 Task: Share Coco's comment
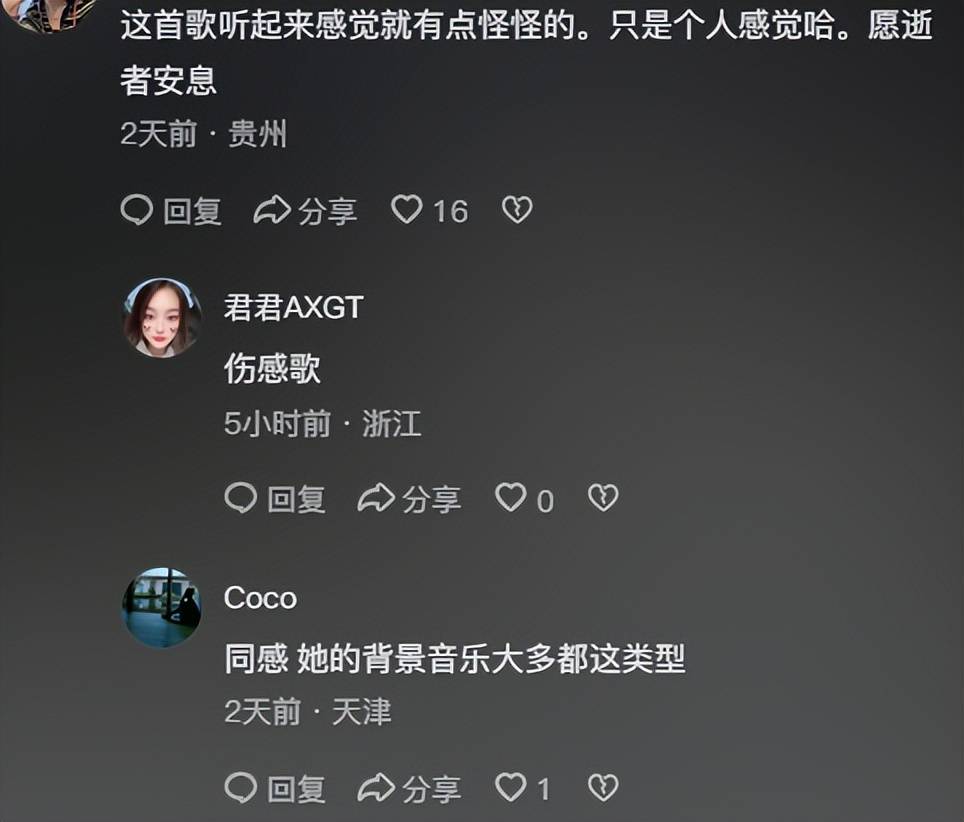(x=409, y=788)
